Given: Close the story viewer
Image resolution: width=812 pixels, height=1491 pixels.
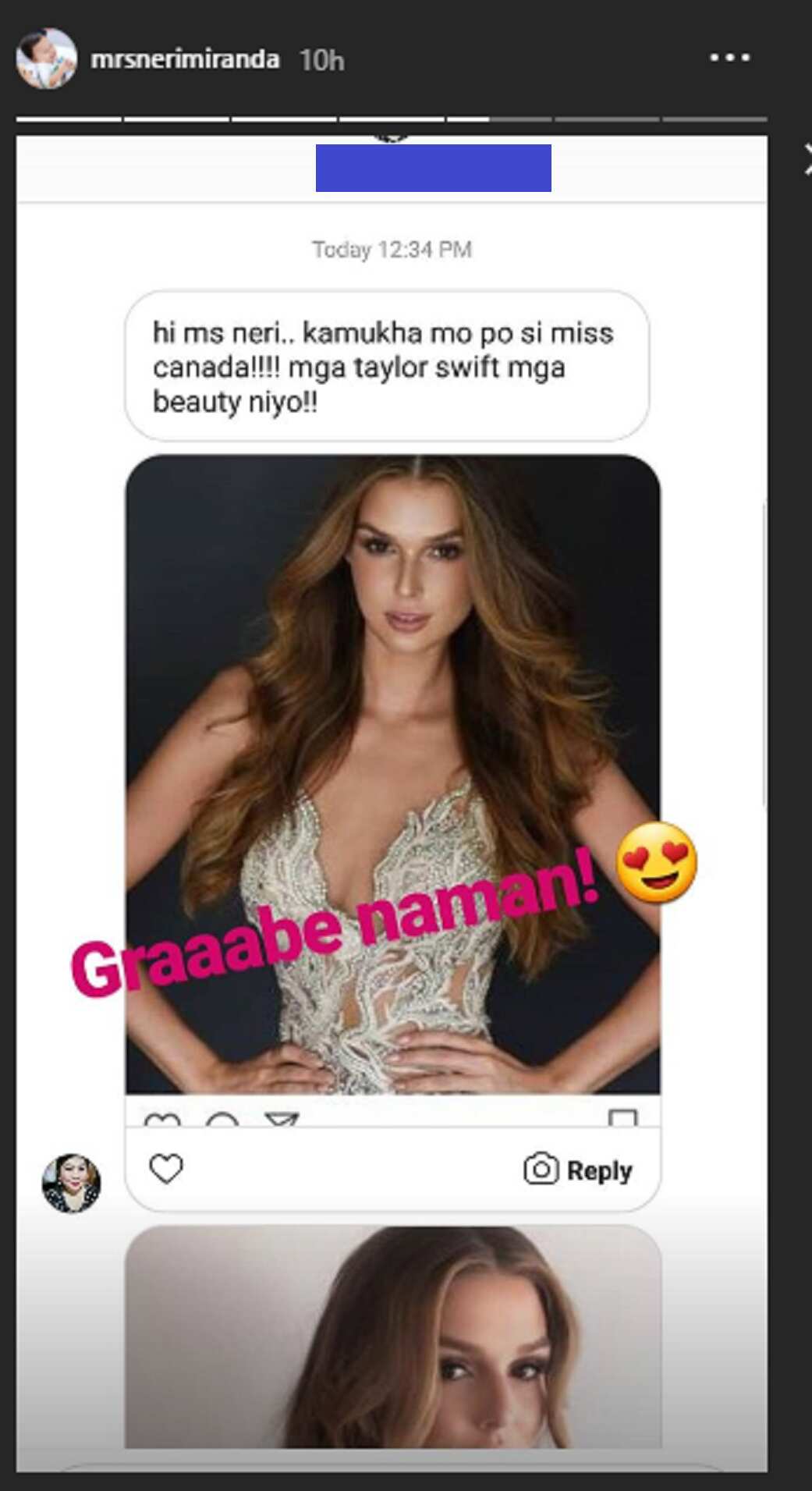Looking at the screenshot, I should [x=808, y=158].
